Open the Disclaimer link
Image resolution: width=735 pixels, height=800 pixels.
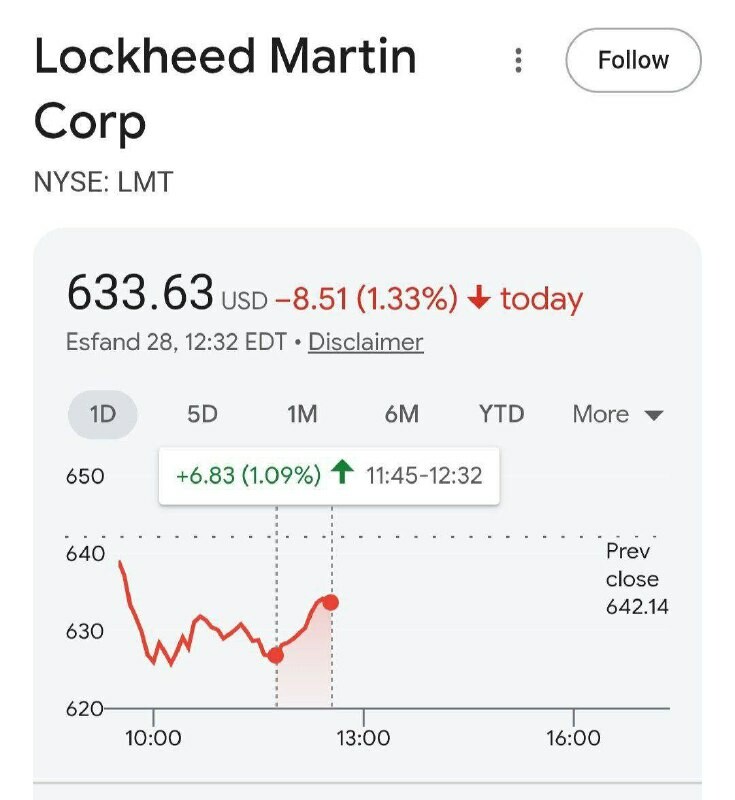365,342
